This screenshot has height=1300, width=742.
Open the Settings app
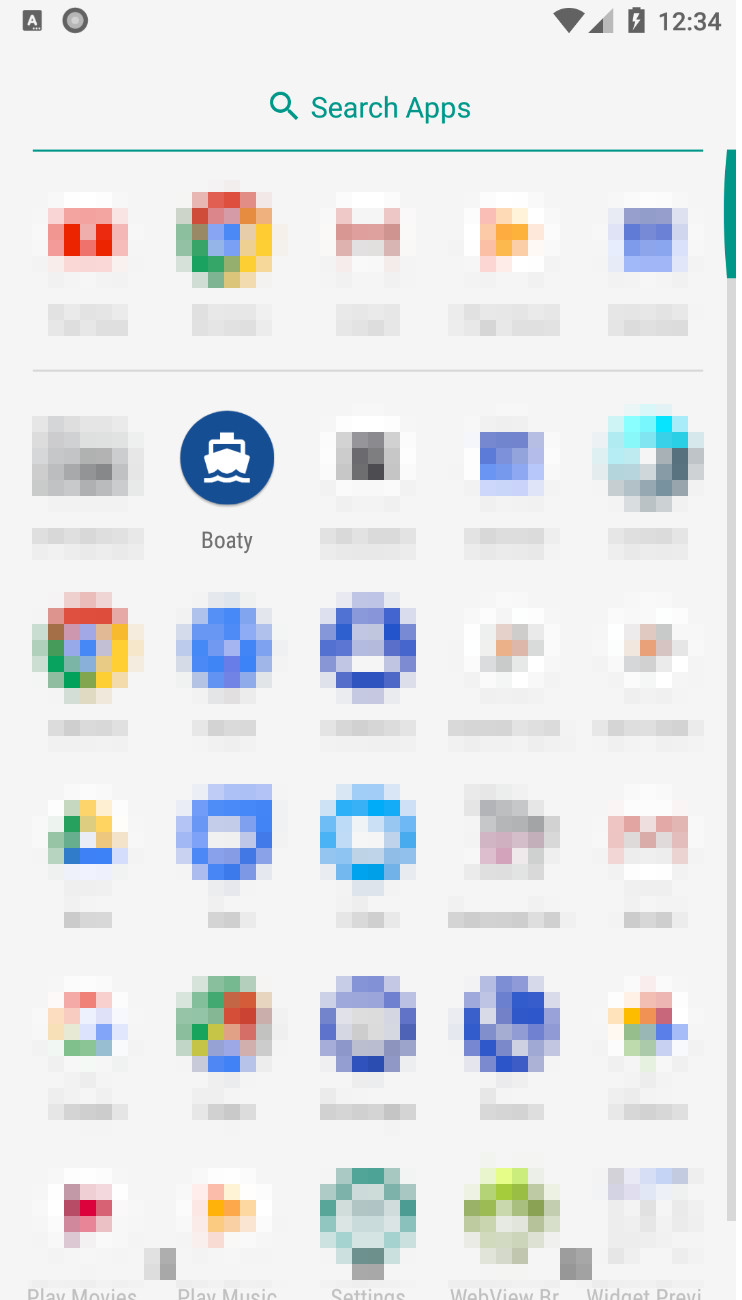tap(368, 1215)
